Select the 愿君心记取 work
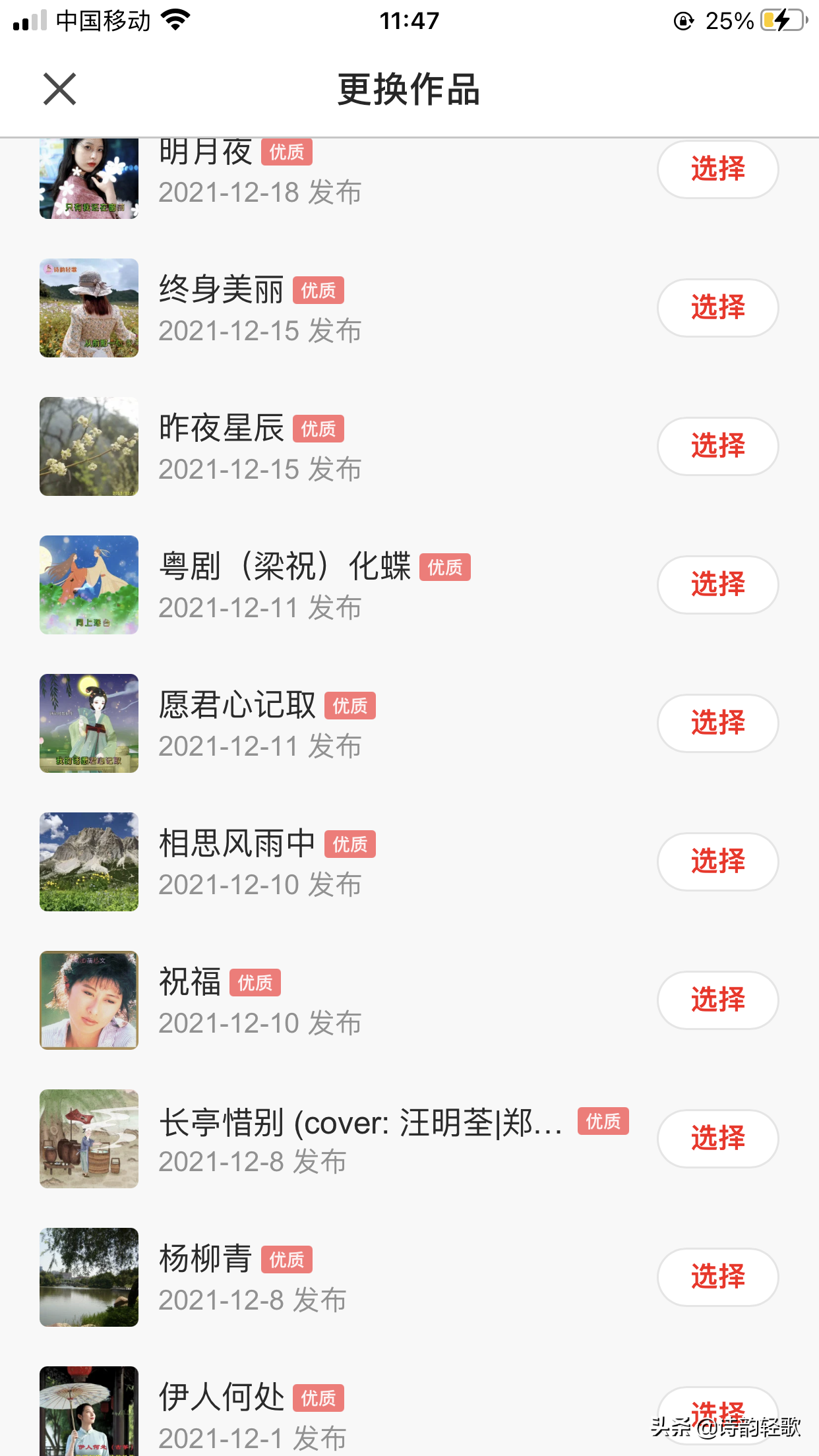This screenshot has width=819, height=1456. coord(717,723)
